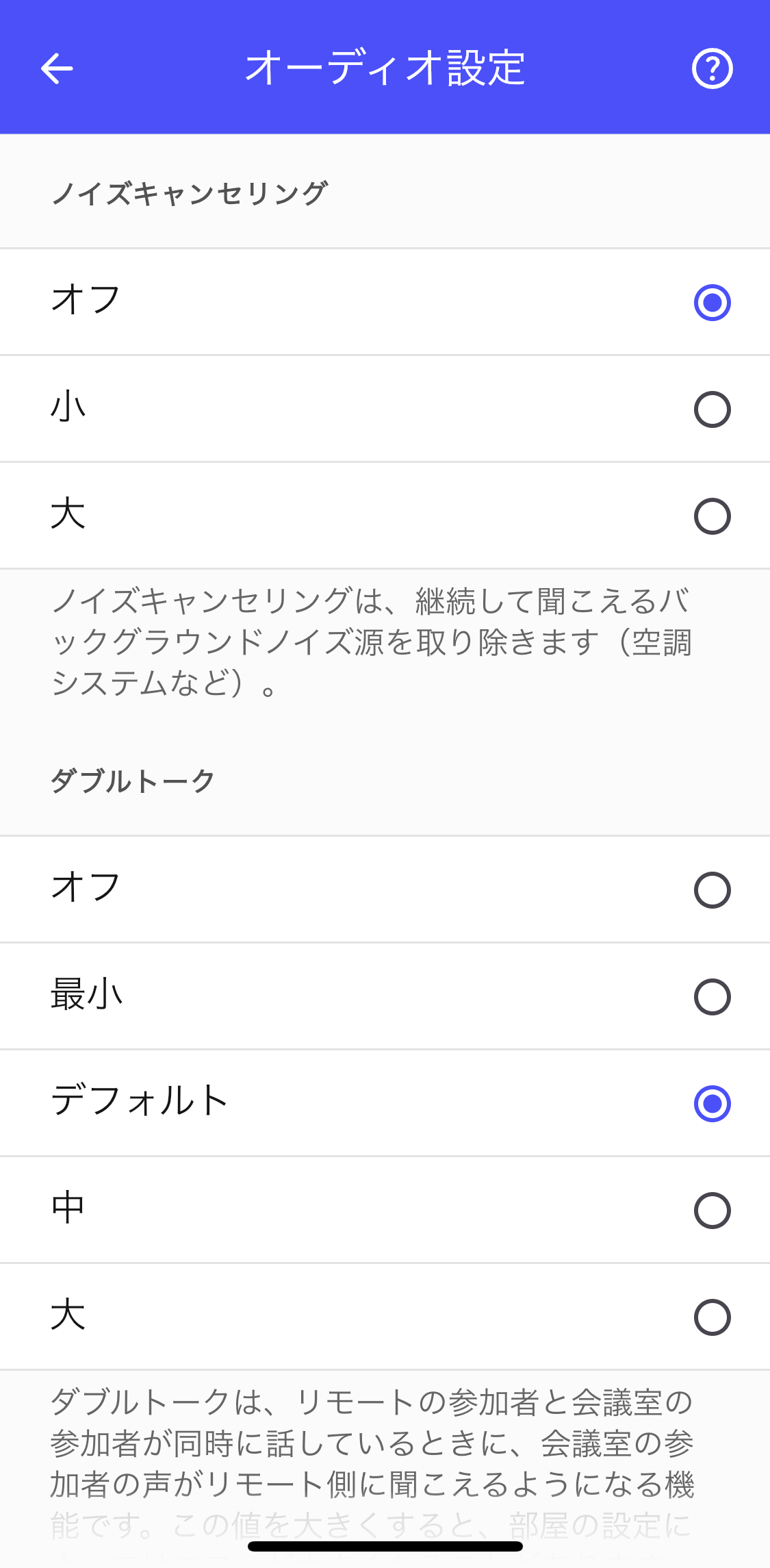Open the help question mark icon

pyautogui.click(x=712, y=68)
